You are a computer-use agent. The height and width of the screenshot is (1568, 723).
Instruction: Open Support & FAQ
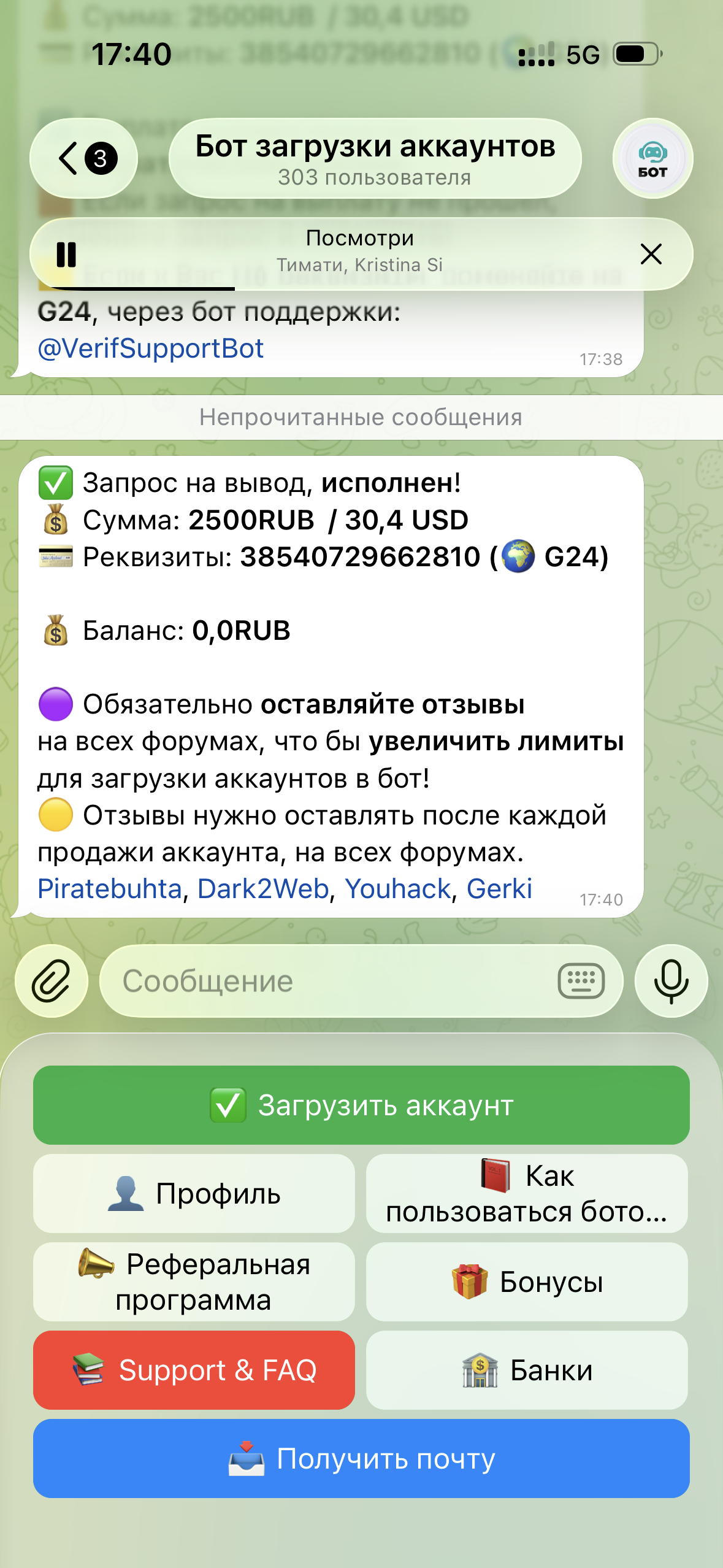coord(194,1370)
